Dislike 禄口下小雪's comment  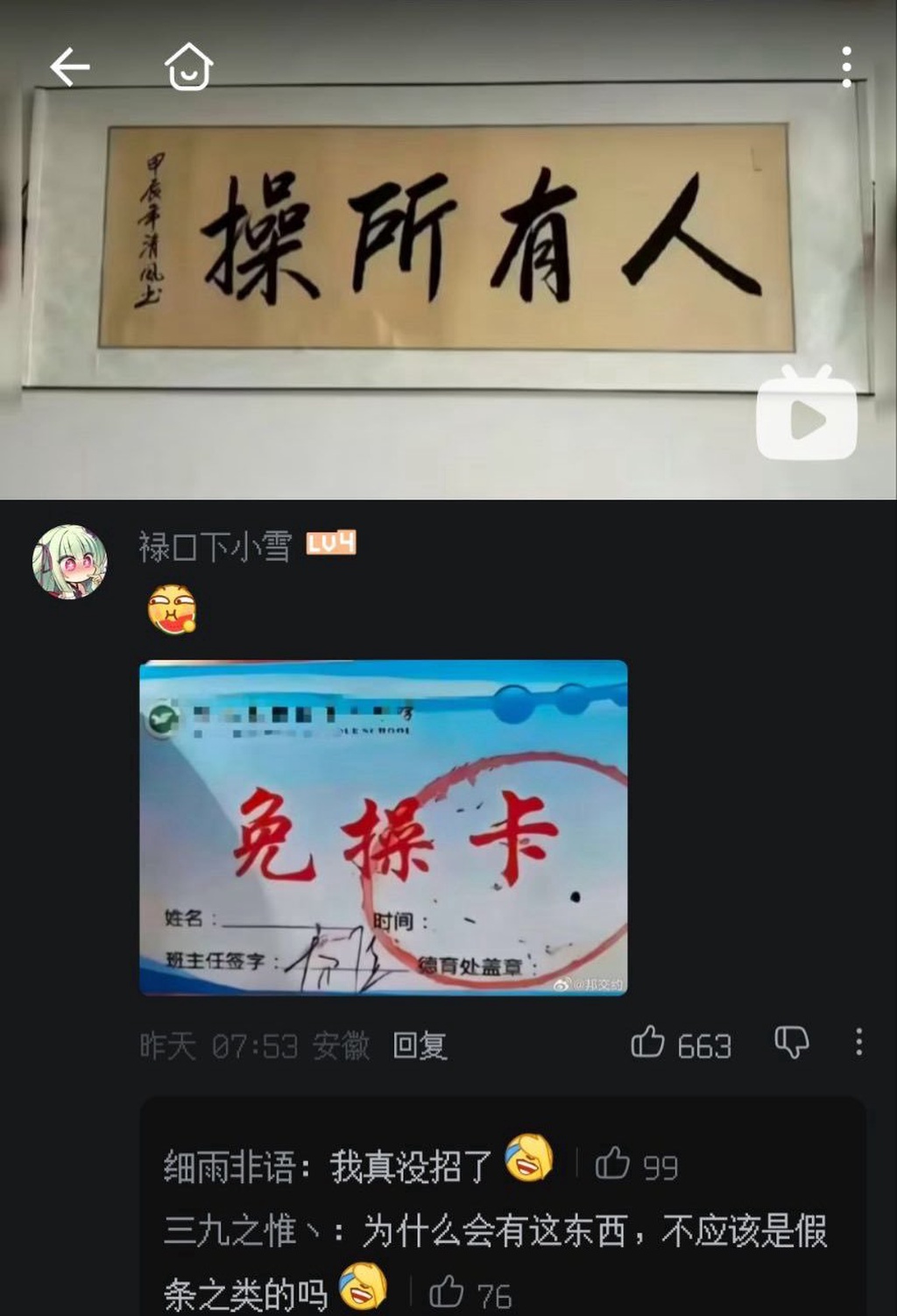(791, 1043)
